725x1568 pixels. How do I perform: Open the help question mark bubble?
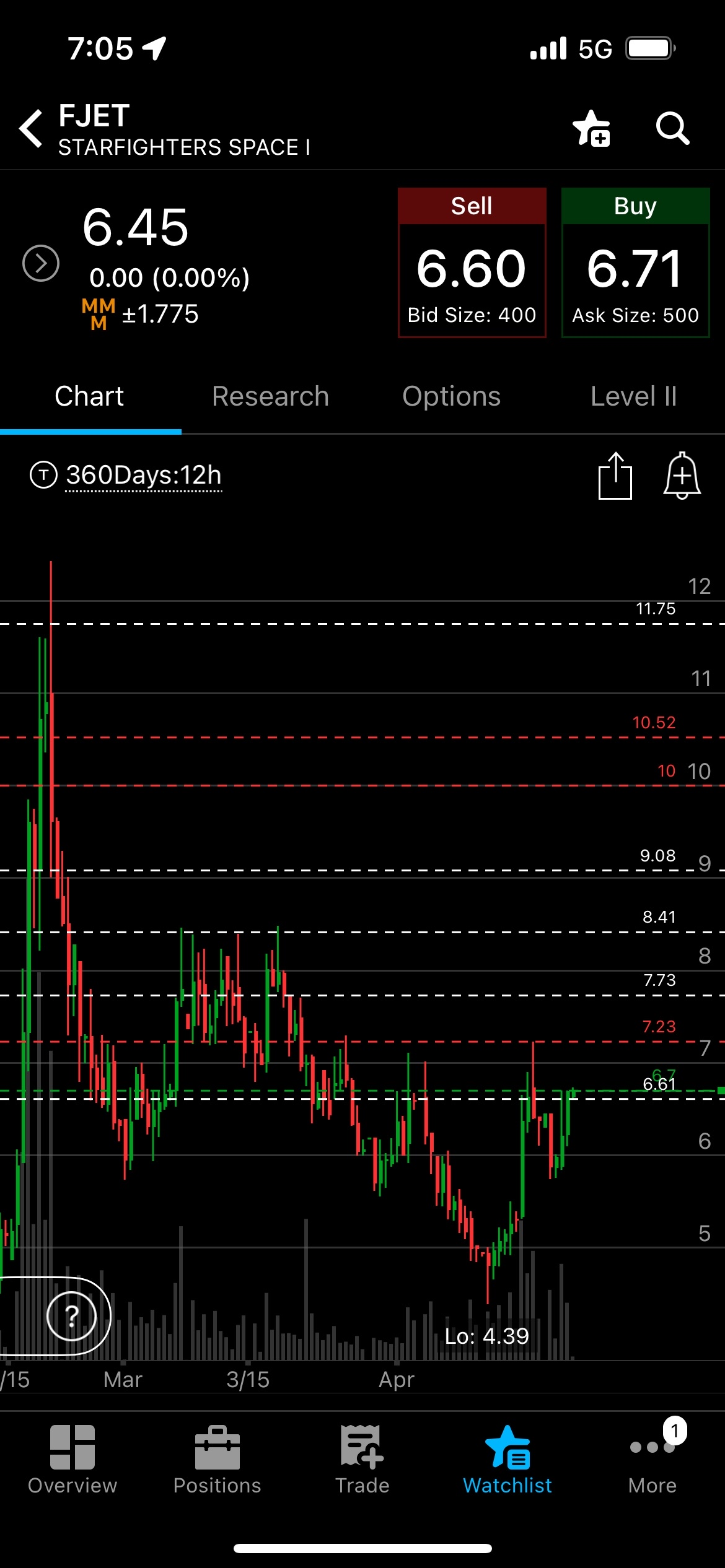72,1316
